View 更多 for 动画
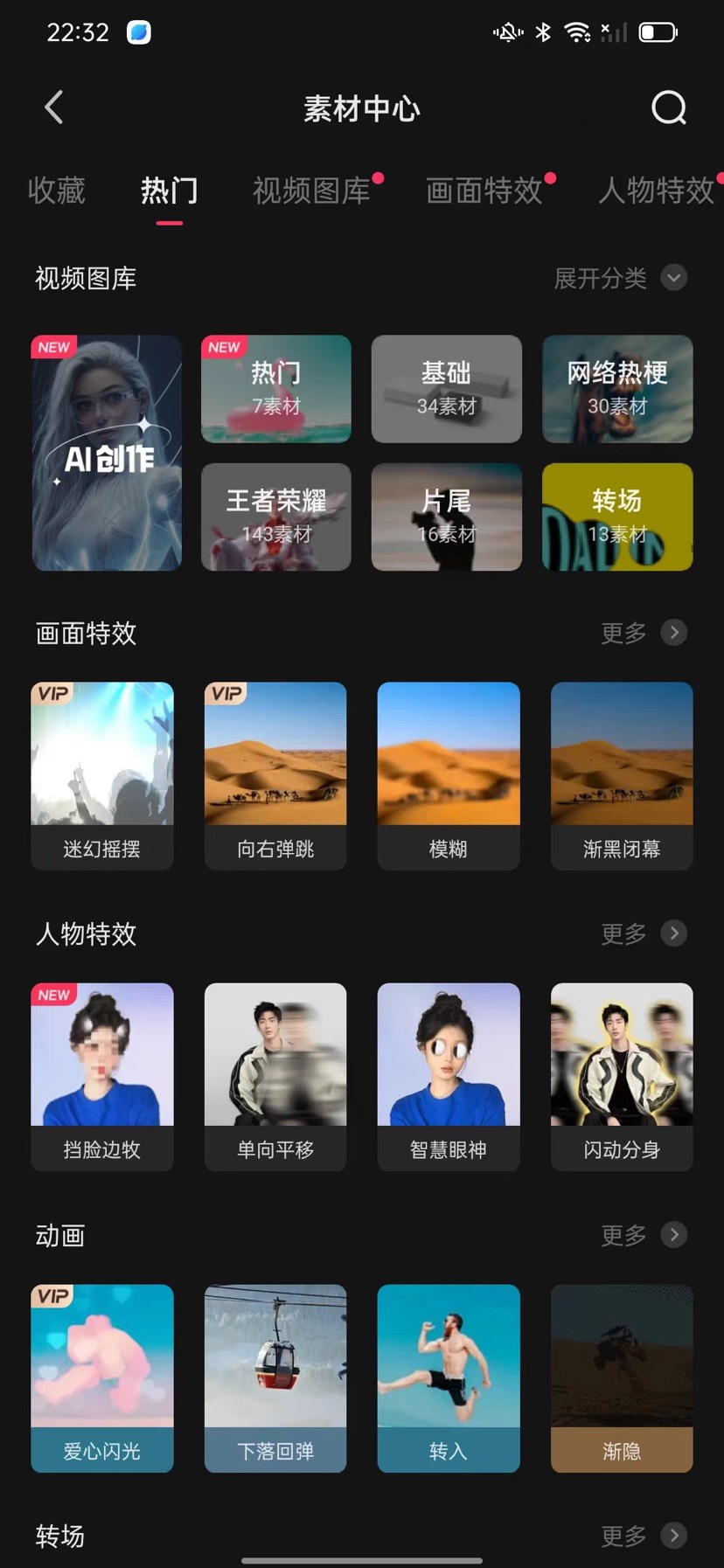The image size is (724, 1568). (643, 1235)
